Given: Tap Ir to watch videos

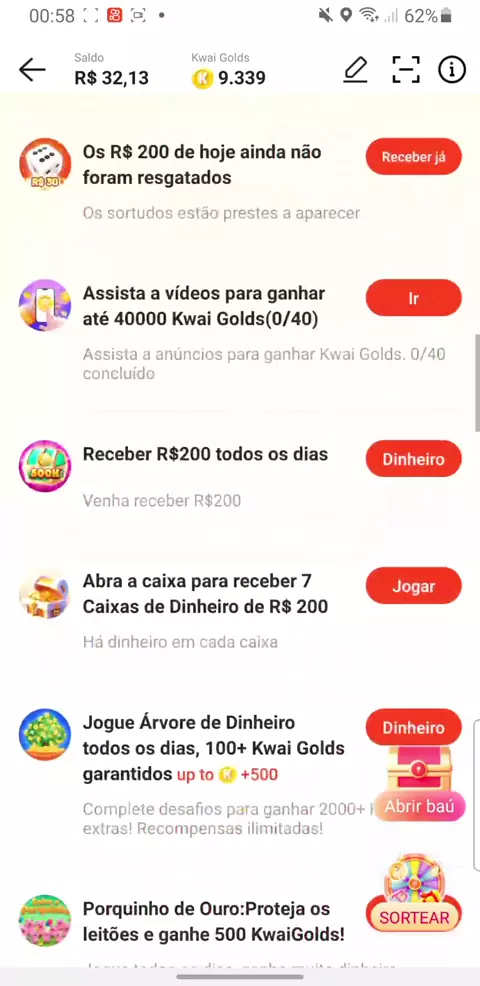Looking at the screenshot, I should 413,298.
